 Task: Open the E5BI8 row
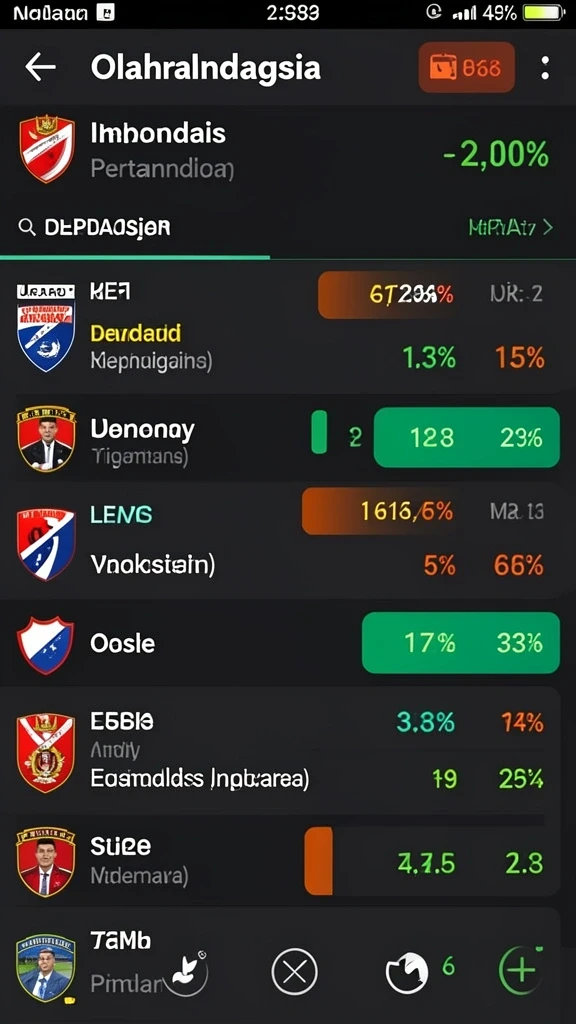[288, 750]
